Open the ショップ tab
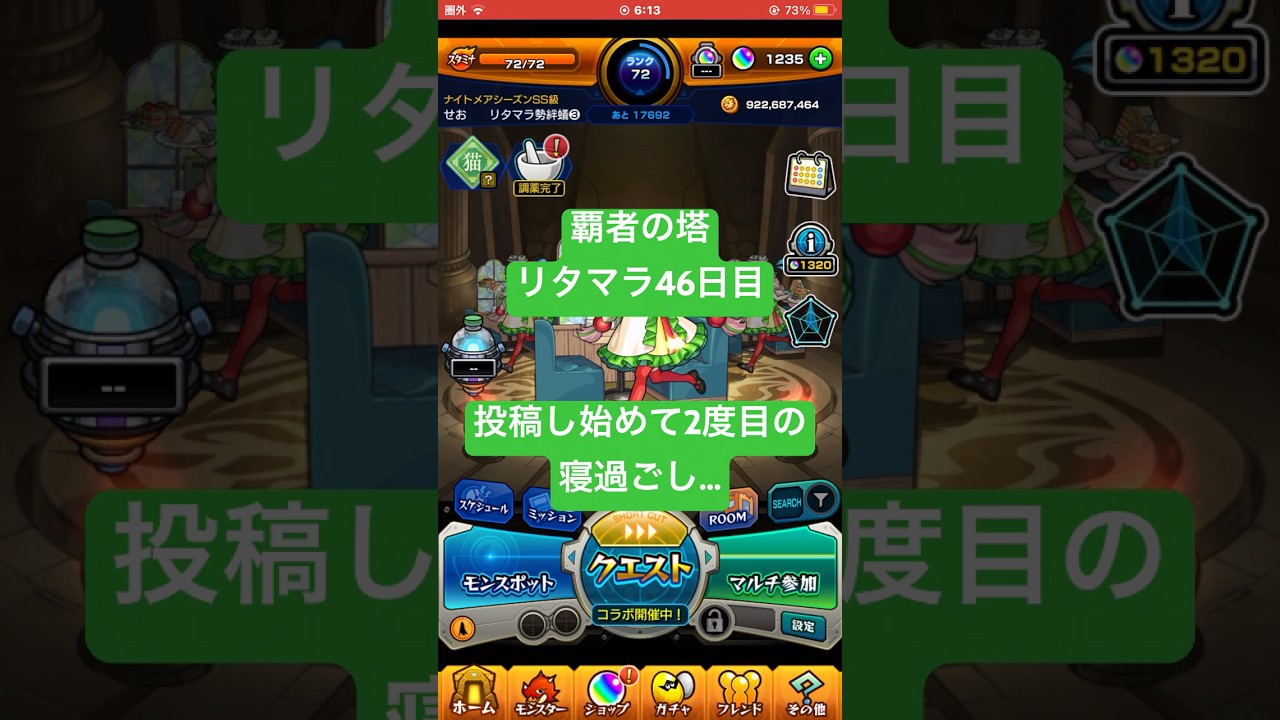Screen dimensions: 1280x720 [x=607, y=692]
